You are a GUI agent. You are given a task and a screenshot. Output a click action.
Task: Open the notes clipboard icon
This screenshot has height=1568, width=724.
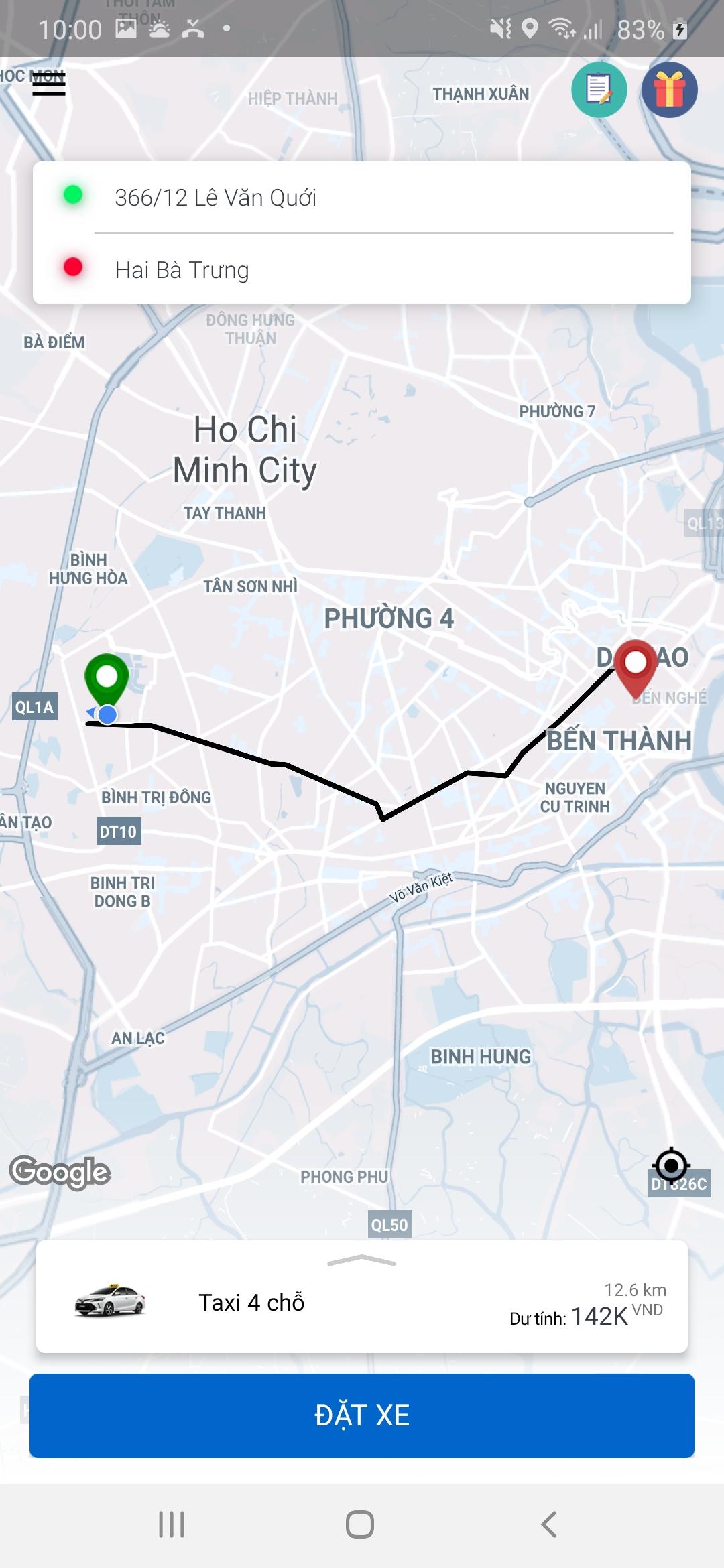click(599, 90)
